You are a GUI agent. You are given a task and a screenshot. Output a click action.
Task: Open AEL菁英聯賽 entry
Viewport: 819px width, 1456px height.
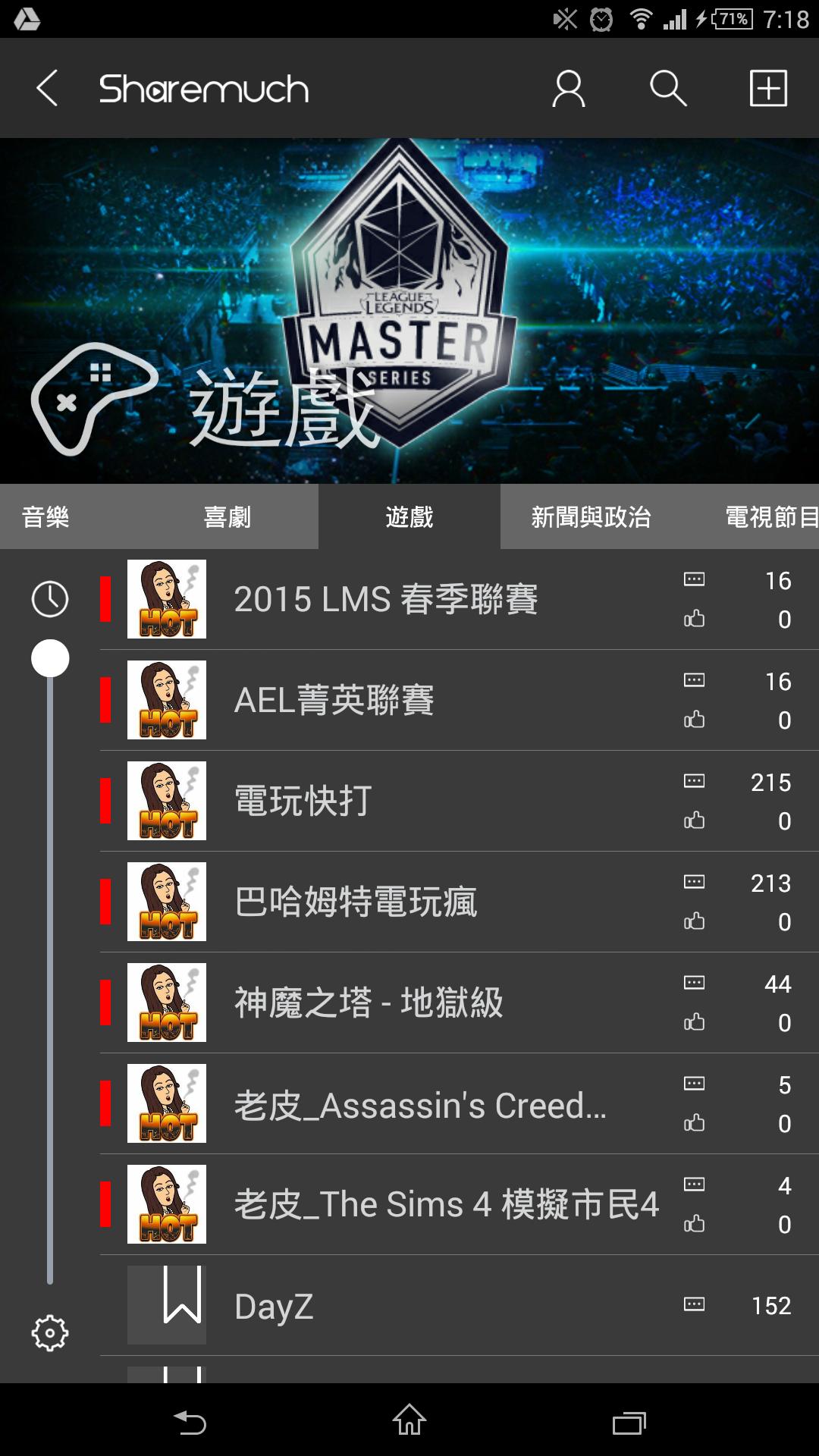[334, 700]
